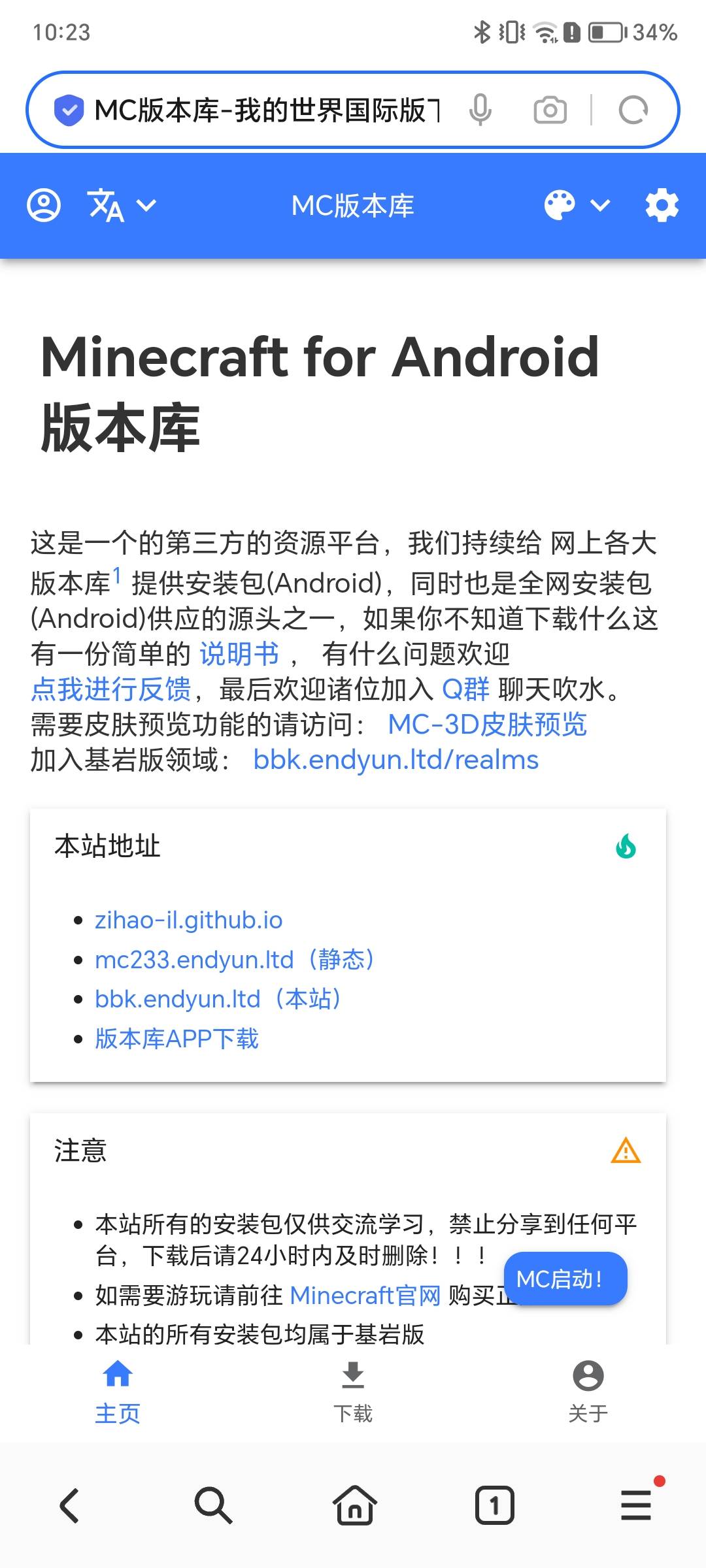Open the 点我进行反馈 feedback link
This screenshot has width=706, height=1568.
(x=111, y=689)
